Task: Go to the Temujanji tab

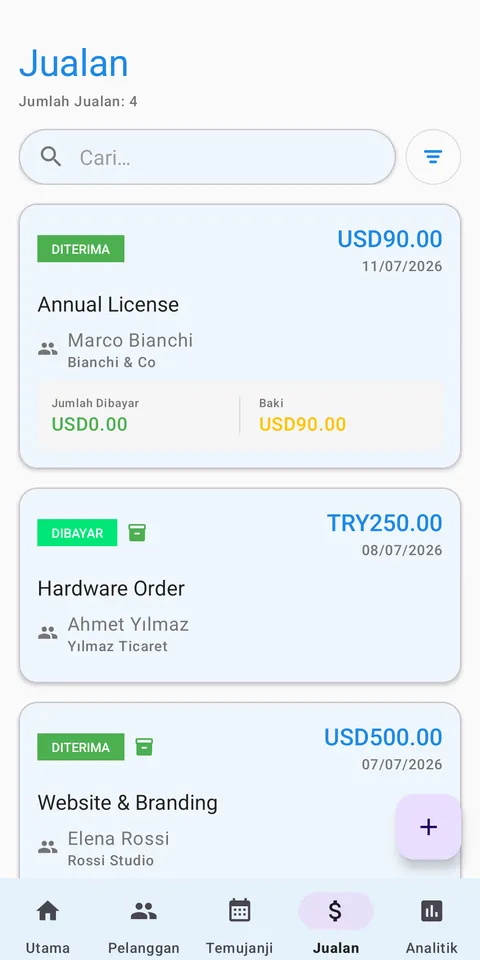Action: click(239, 925)
